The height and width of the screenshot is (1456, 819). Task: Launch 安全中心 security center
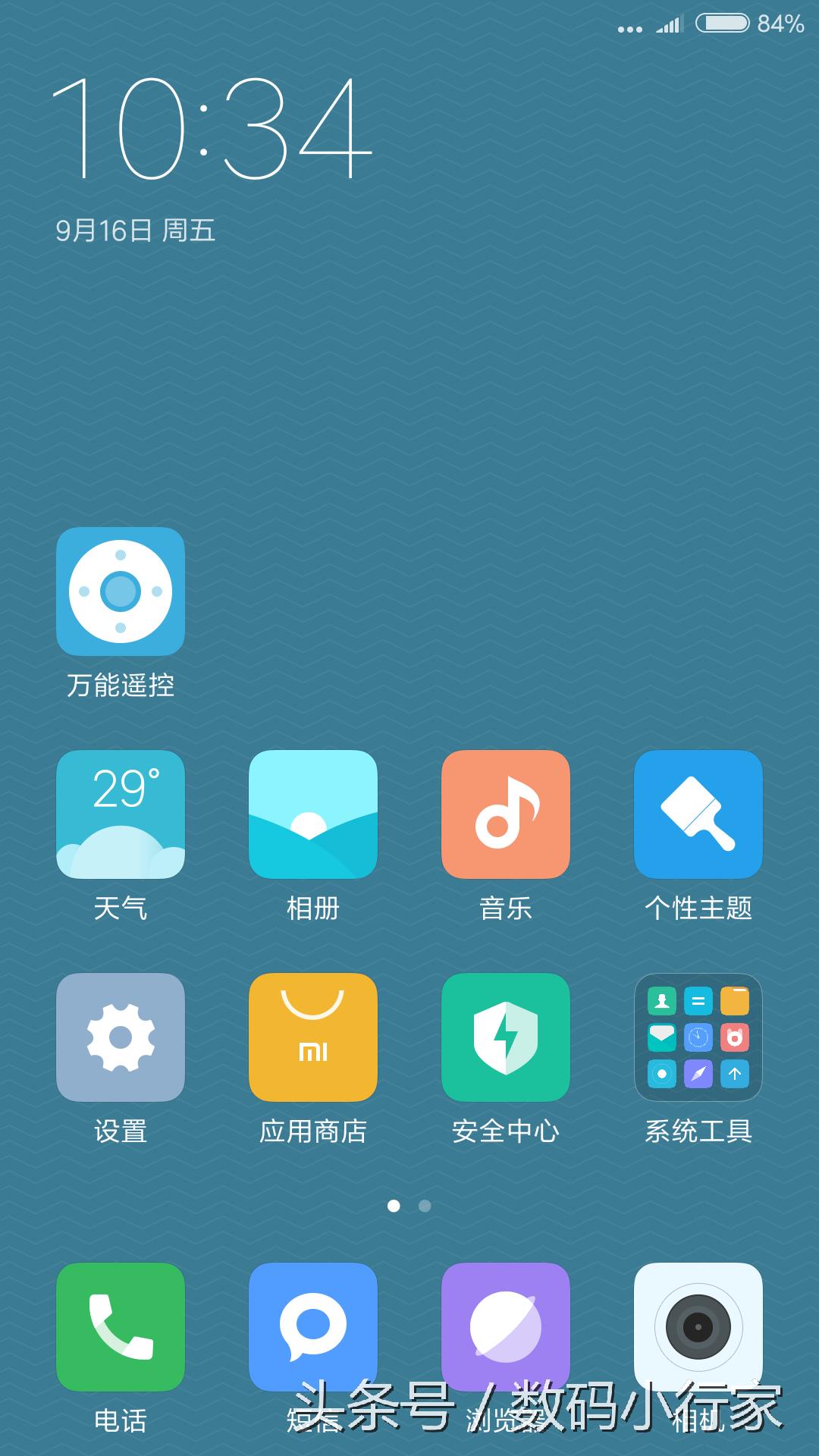[x=506, y=1037]
